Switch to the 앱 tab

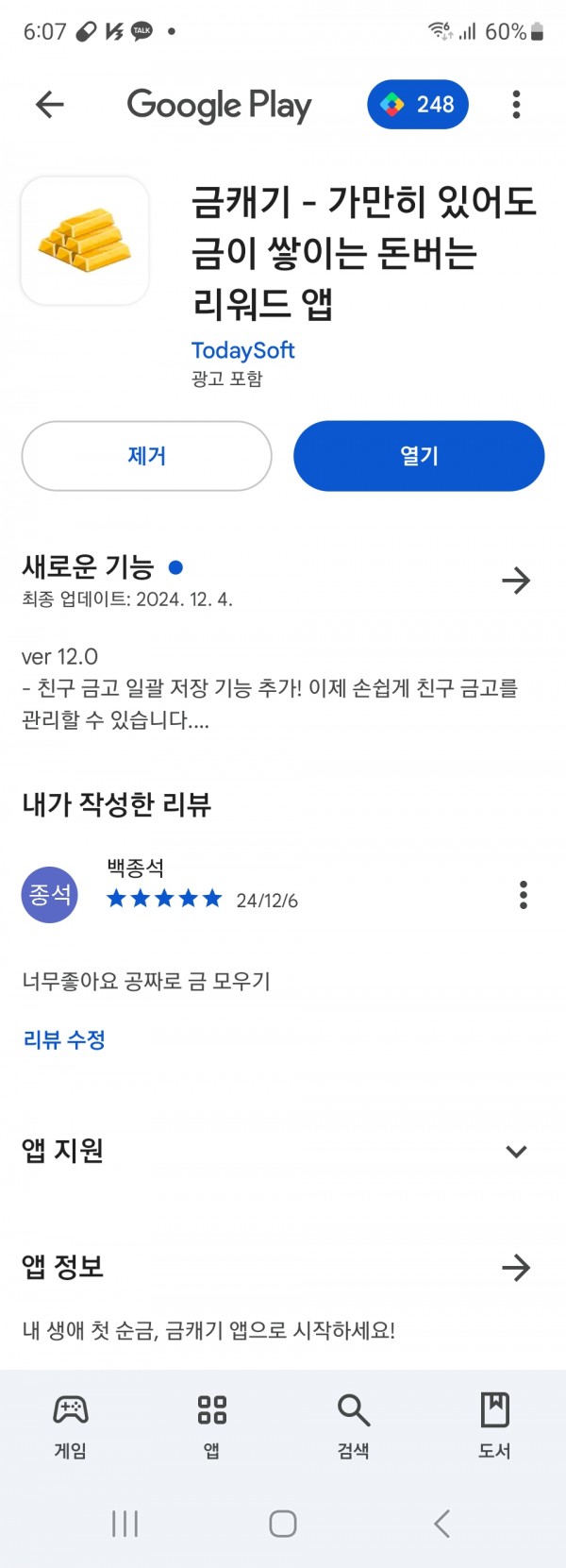(x=212, y=1425)
